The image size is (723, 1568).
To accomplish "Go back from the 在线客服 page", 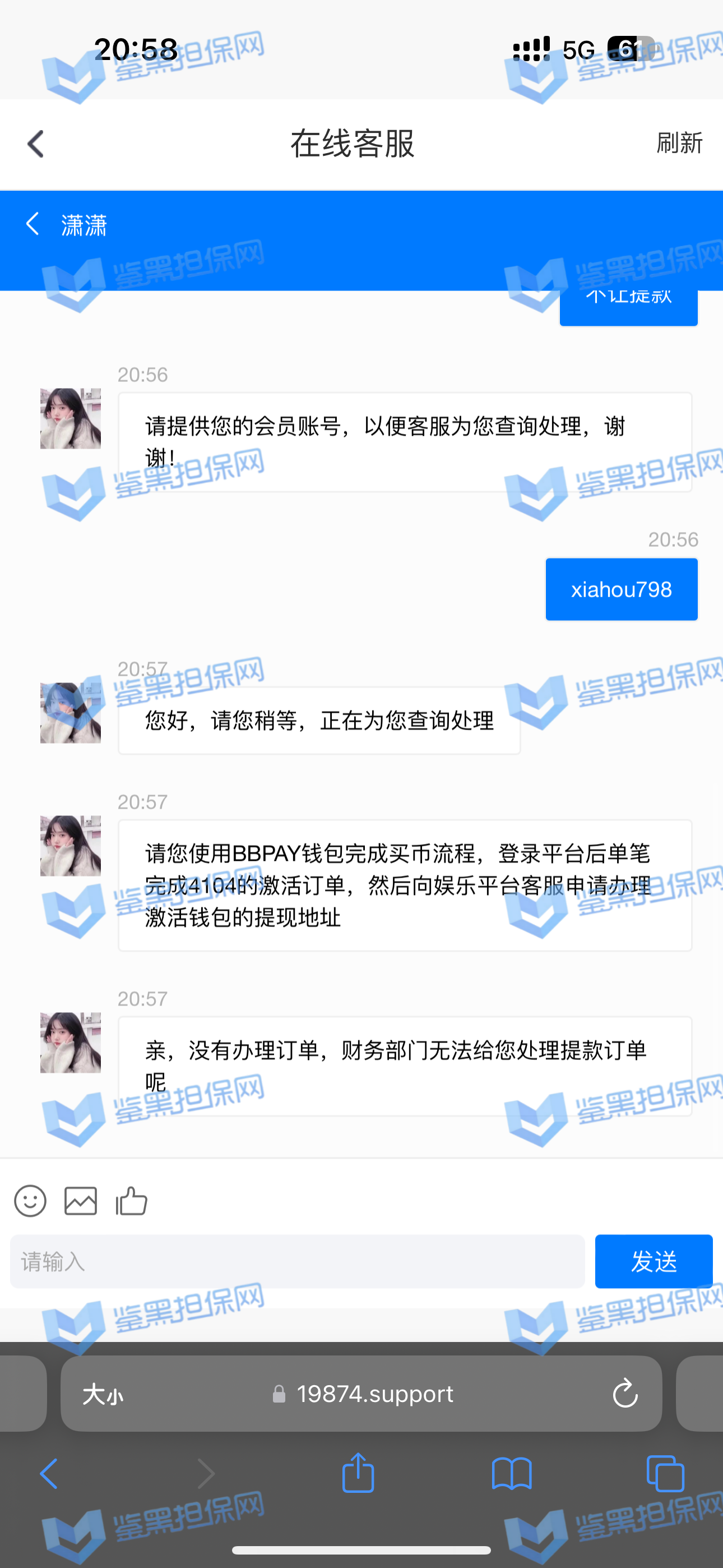I will (x=35, y=144).
